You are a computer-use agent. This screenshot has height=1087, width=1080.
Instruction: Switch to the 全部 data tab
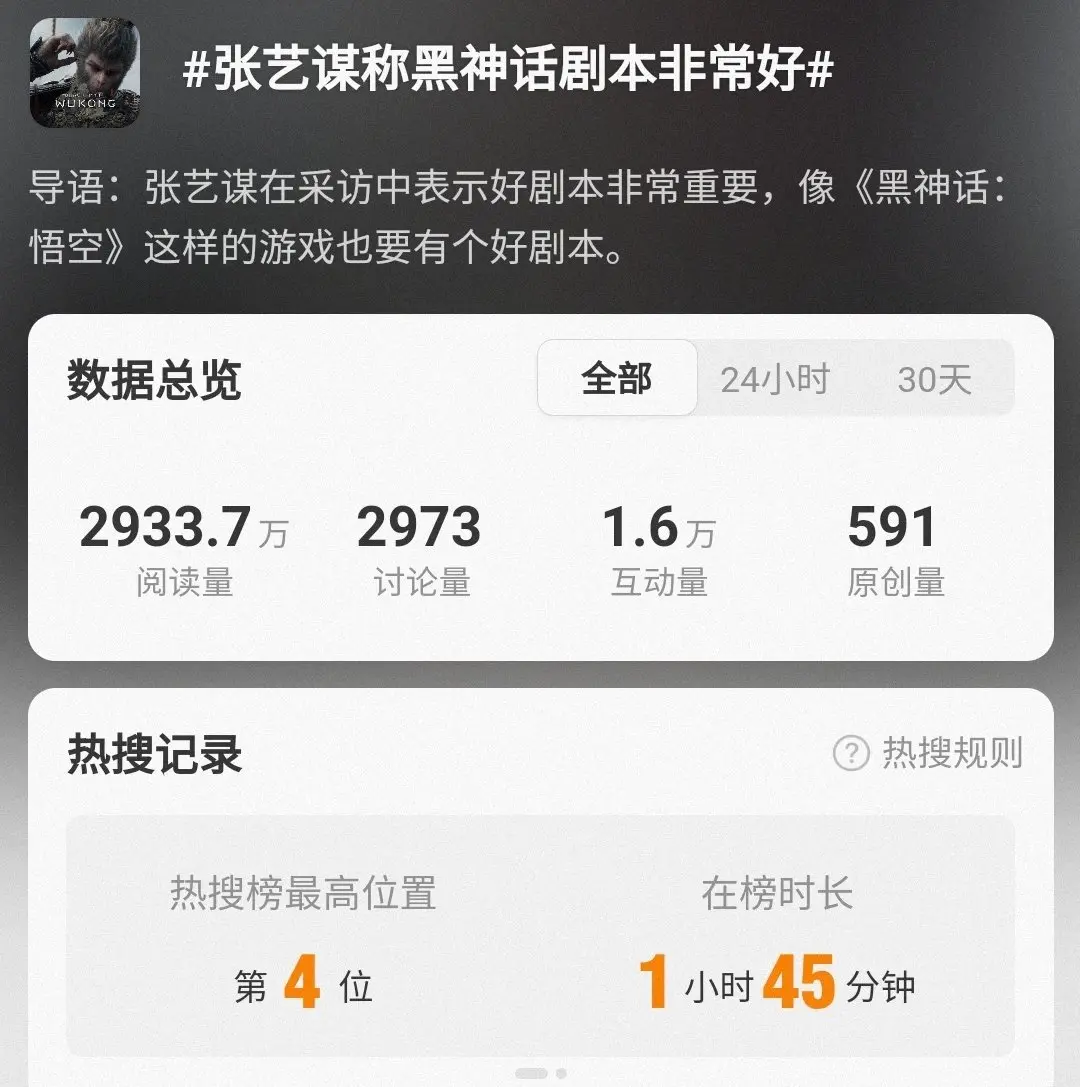point(617,379)
